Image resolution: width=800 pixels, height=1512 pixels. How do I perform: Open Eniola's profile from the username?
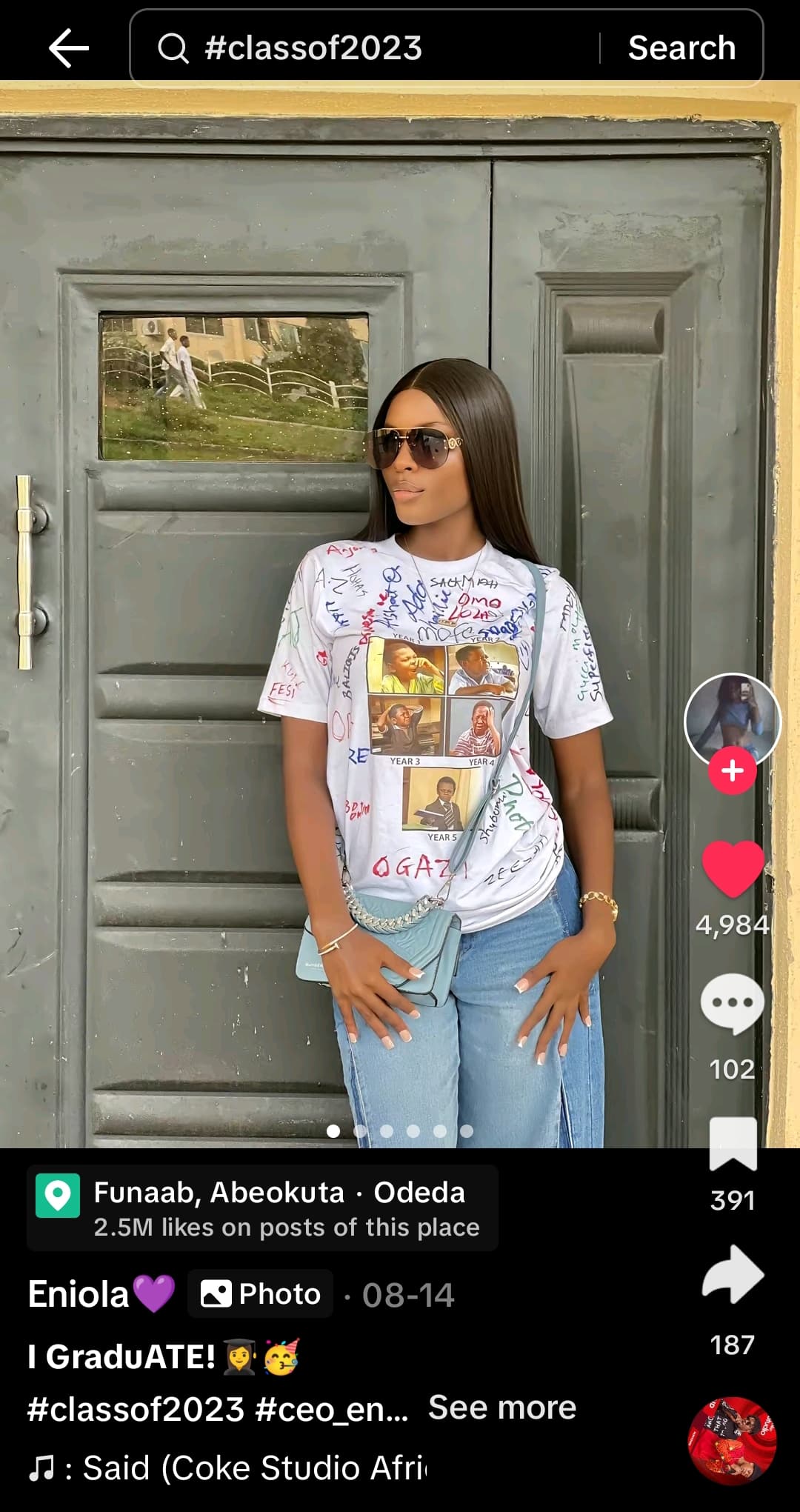[79, 1294]
